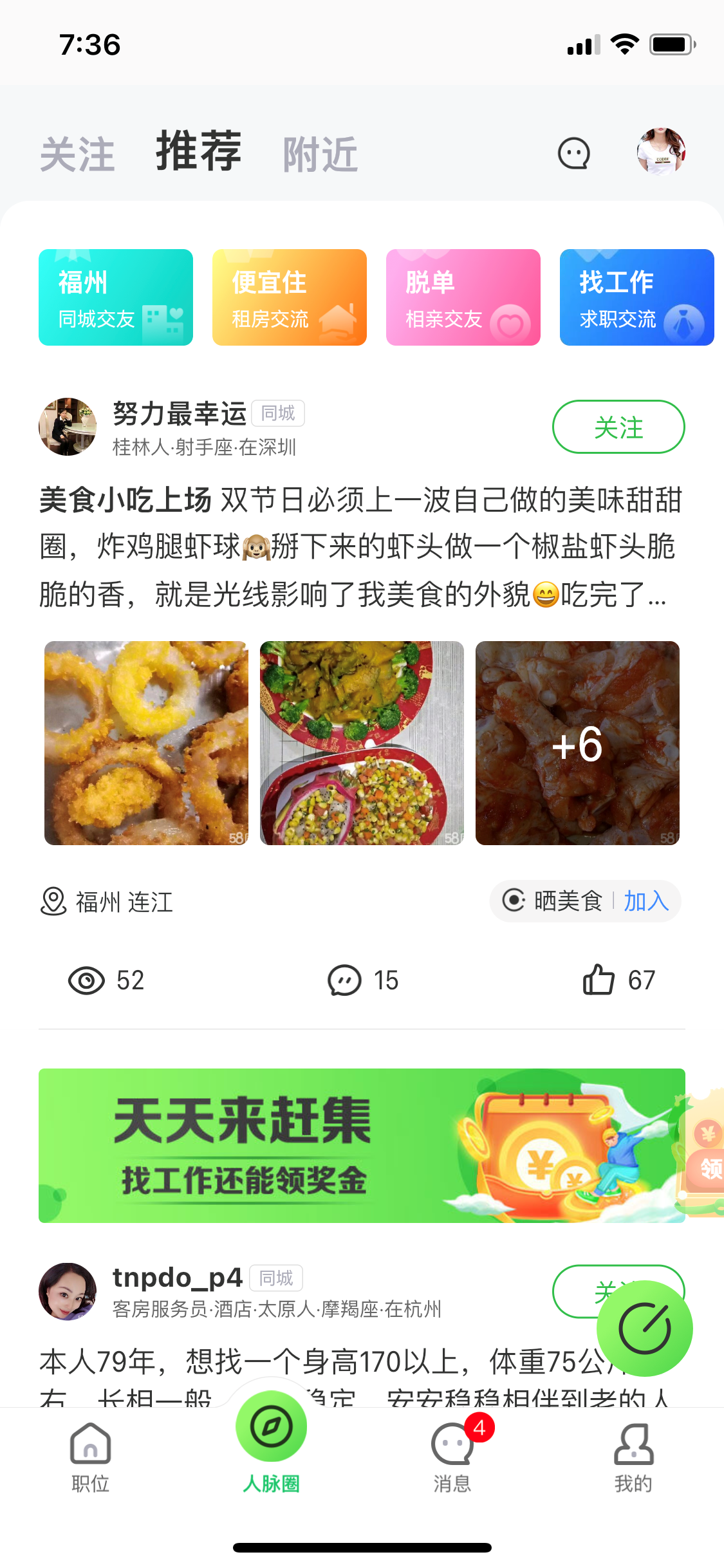Open the 福州 同城交友 card
Image resolution: width=724 pixels, height=1568 pixels.
tap(116, 297)
